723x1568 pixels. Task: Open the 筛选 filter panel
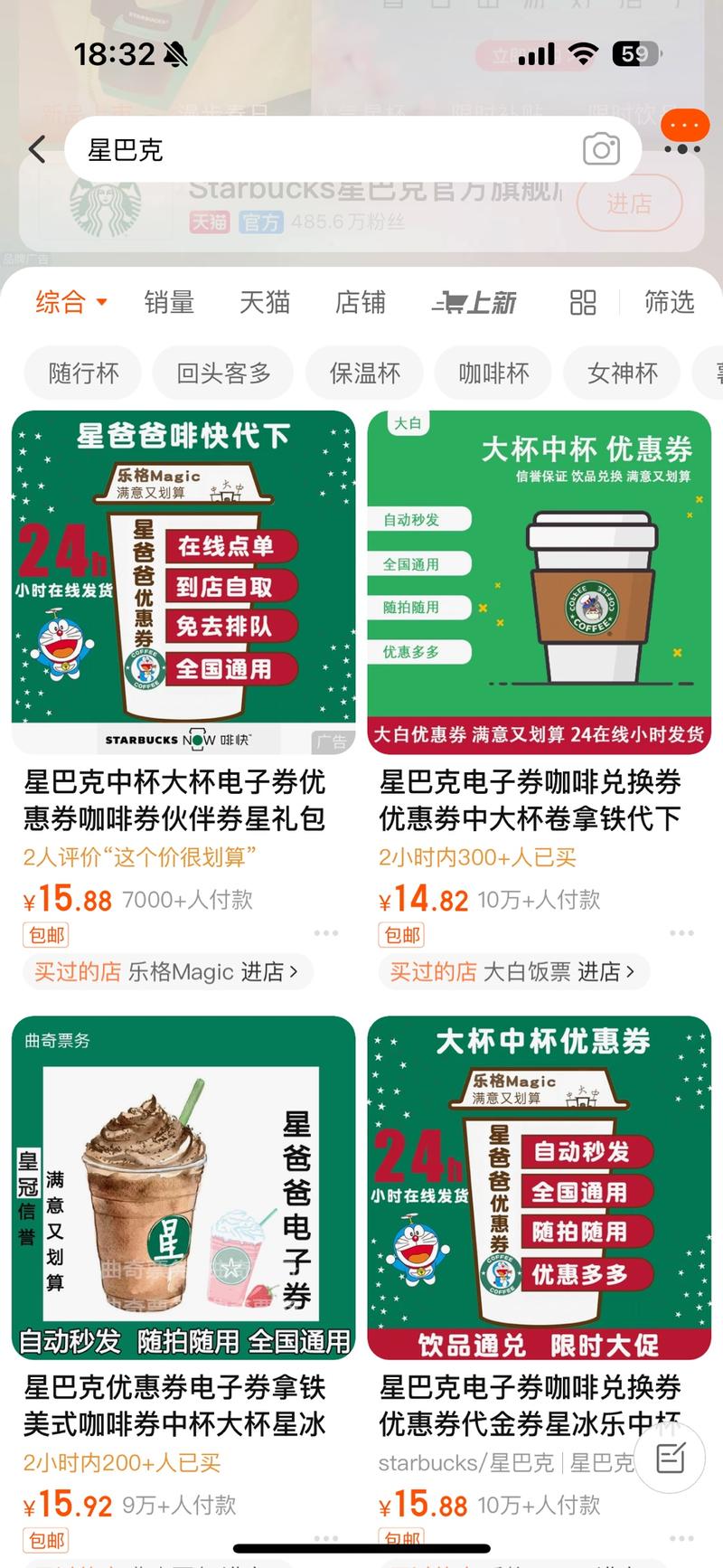tap(669, 302)
